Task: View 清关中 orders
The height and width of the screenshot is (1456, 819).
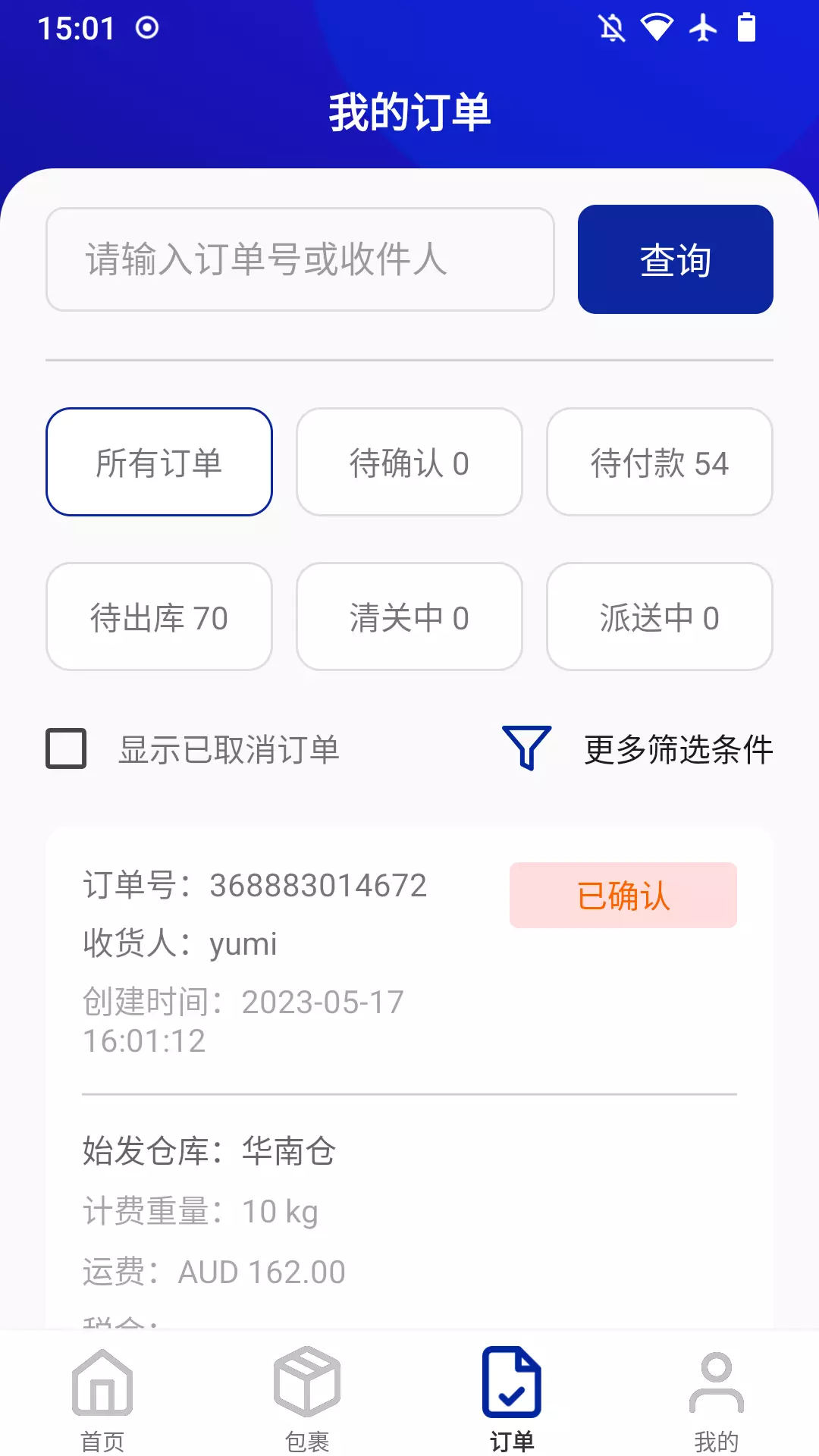Action: 409,617
